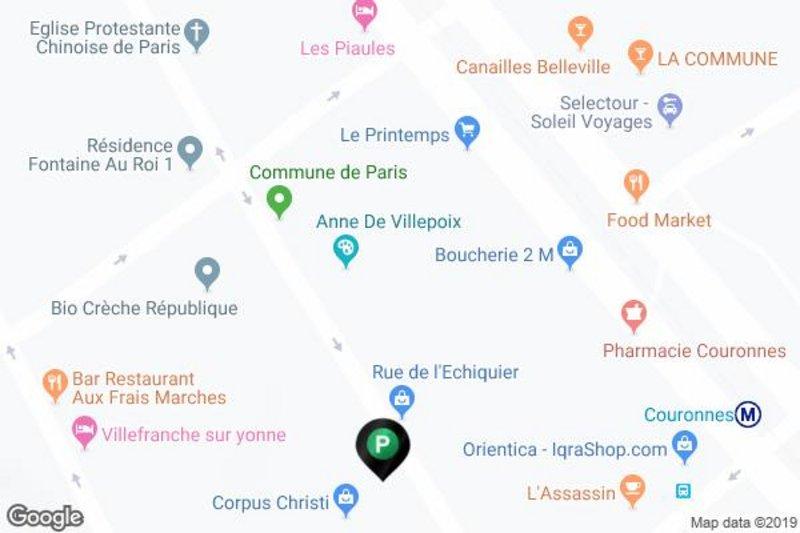Viewport: 800px width, 533px height.
Task: Select the Food Market restaurant marker
Action: click(x=636, y=184)
